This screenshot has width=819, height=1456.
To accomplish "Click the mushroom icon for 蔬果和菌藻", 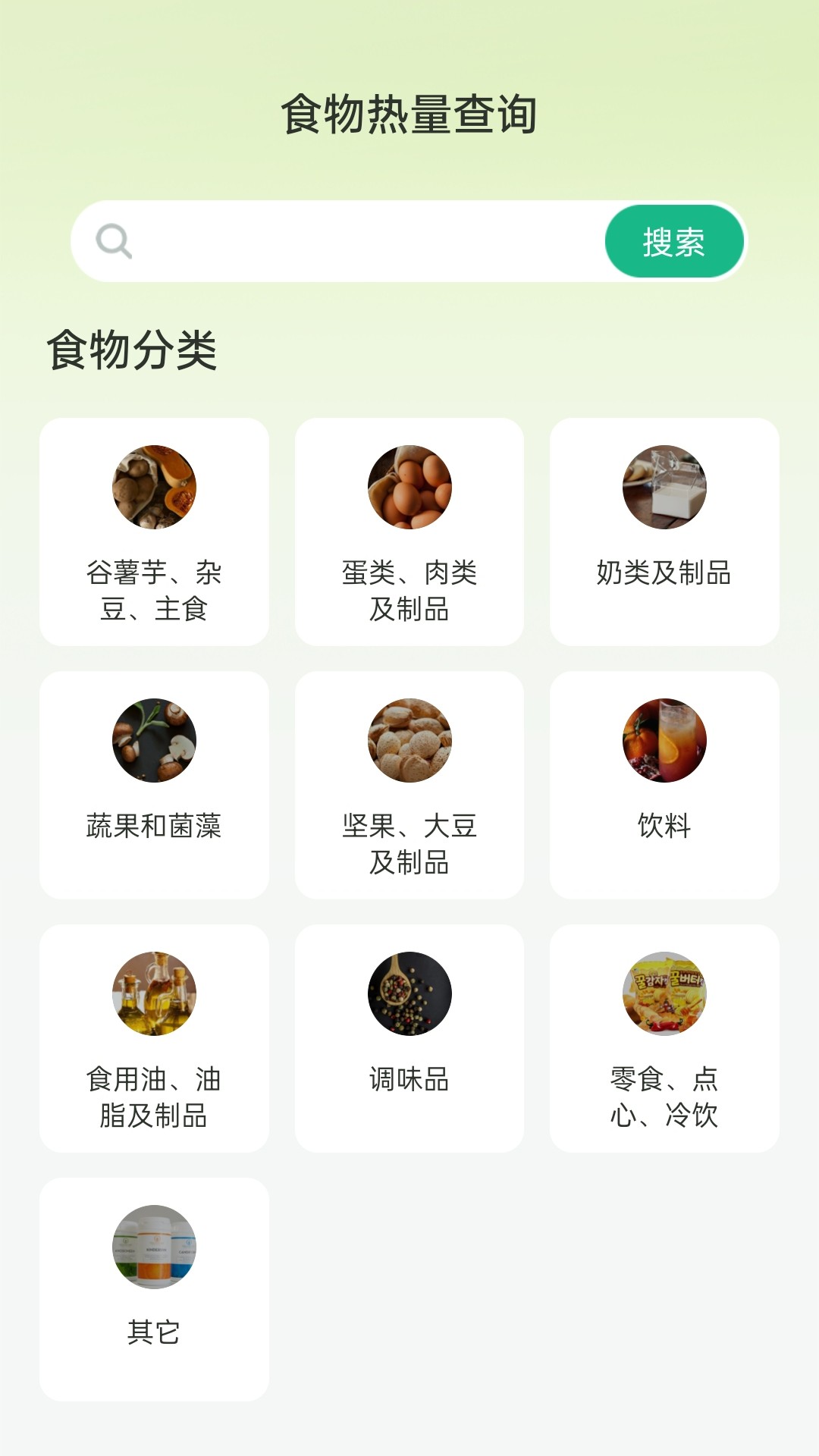I will click(x=156, y=741).
